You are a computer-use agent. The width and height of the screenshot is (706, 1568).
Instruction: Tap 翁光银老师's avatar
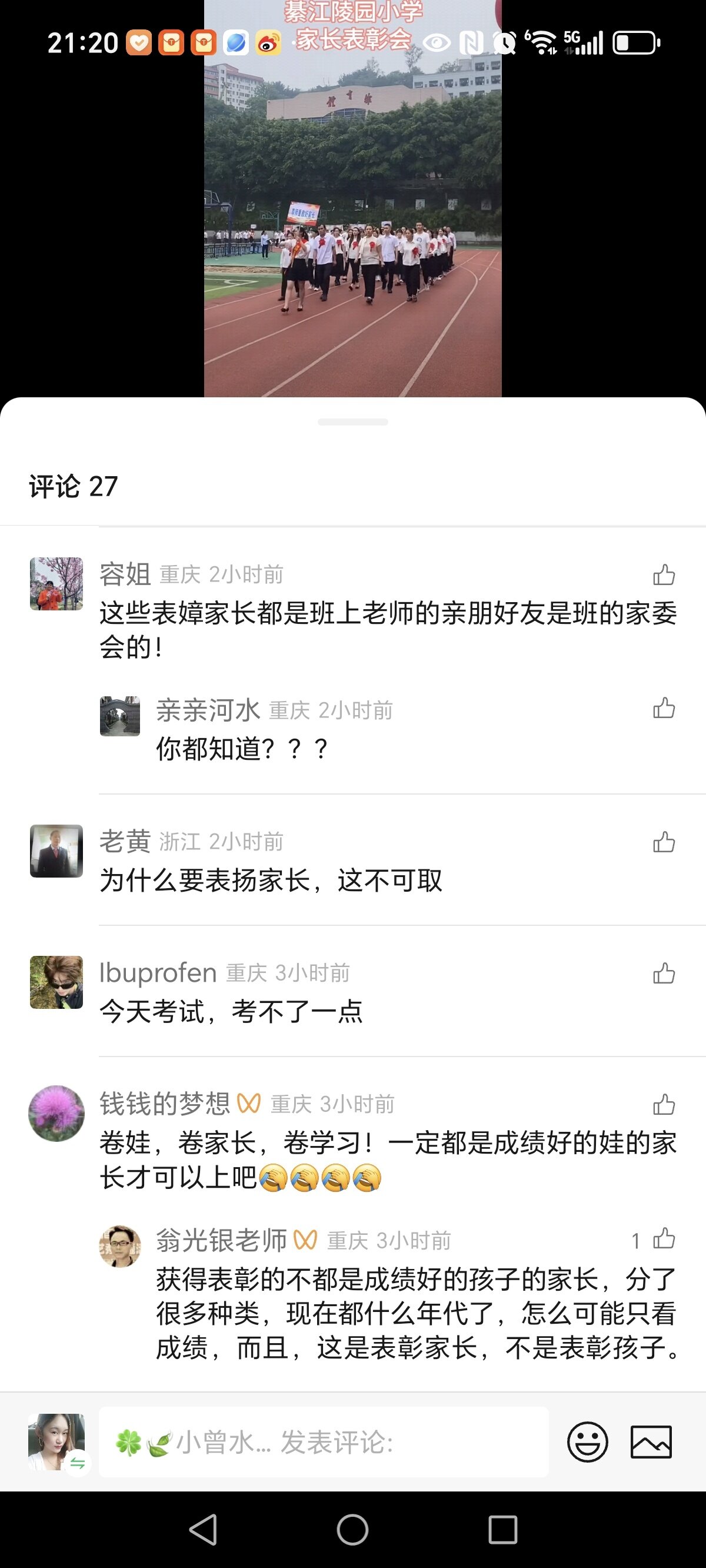coord(120,1246)
